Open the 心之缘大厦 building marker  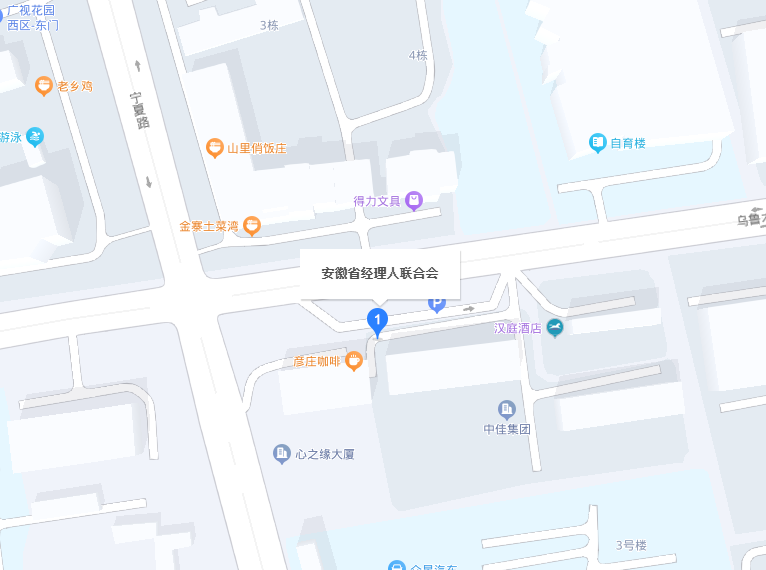[x=282, y=454]
